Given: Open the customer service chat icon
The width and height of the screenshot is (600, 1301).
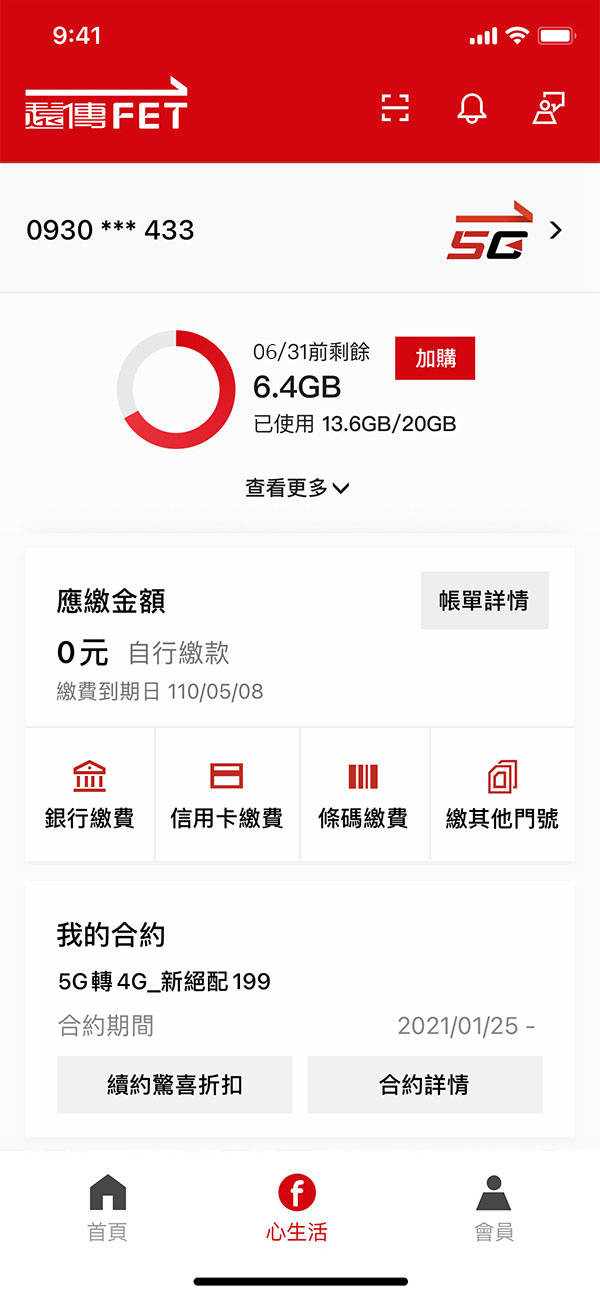Looking at the screenshot, I should 548,108.
